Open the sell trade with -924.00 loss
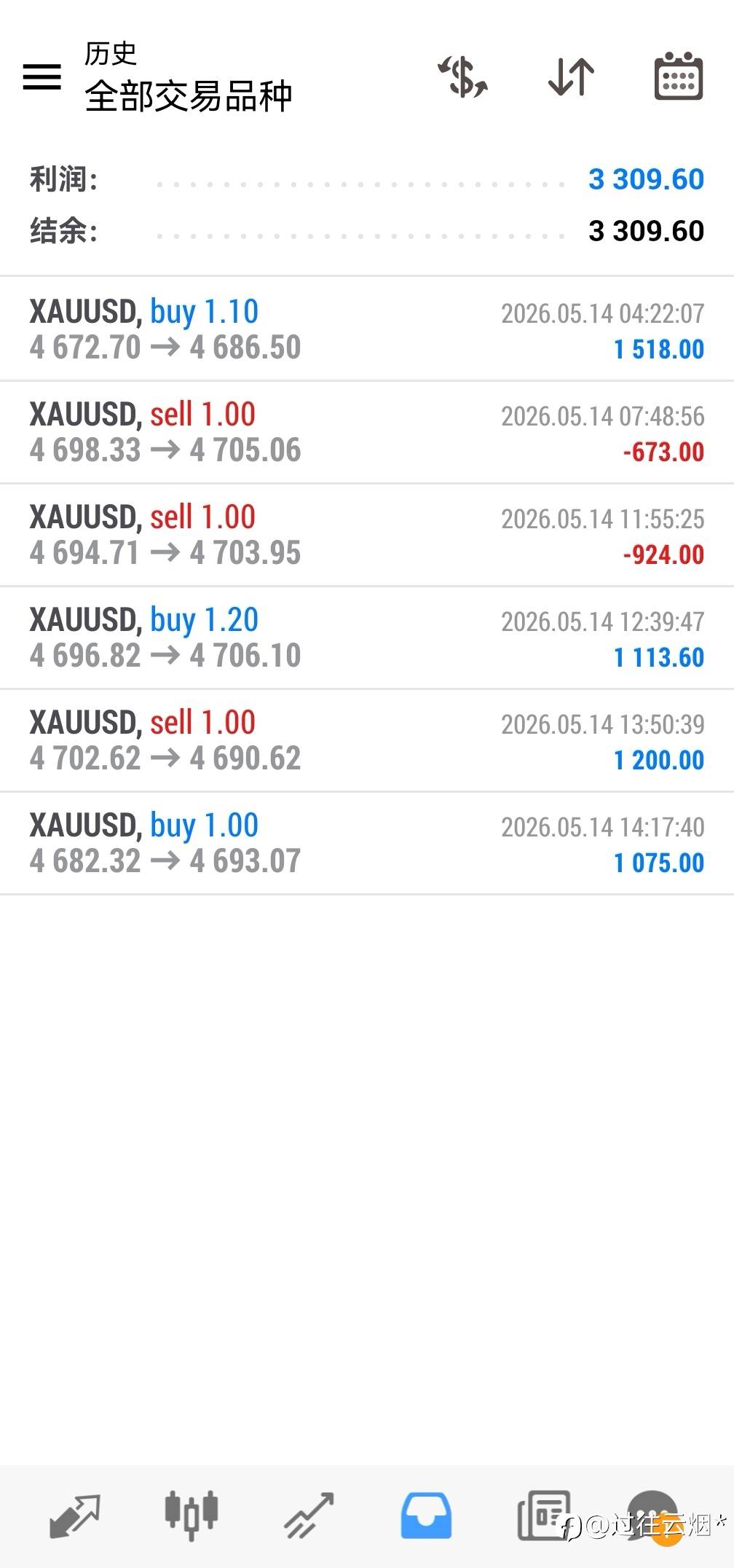Image resolution: width=734 pixels, height=1568 pixels. click(x=367, y=535)
